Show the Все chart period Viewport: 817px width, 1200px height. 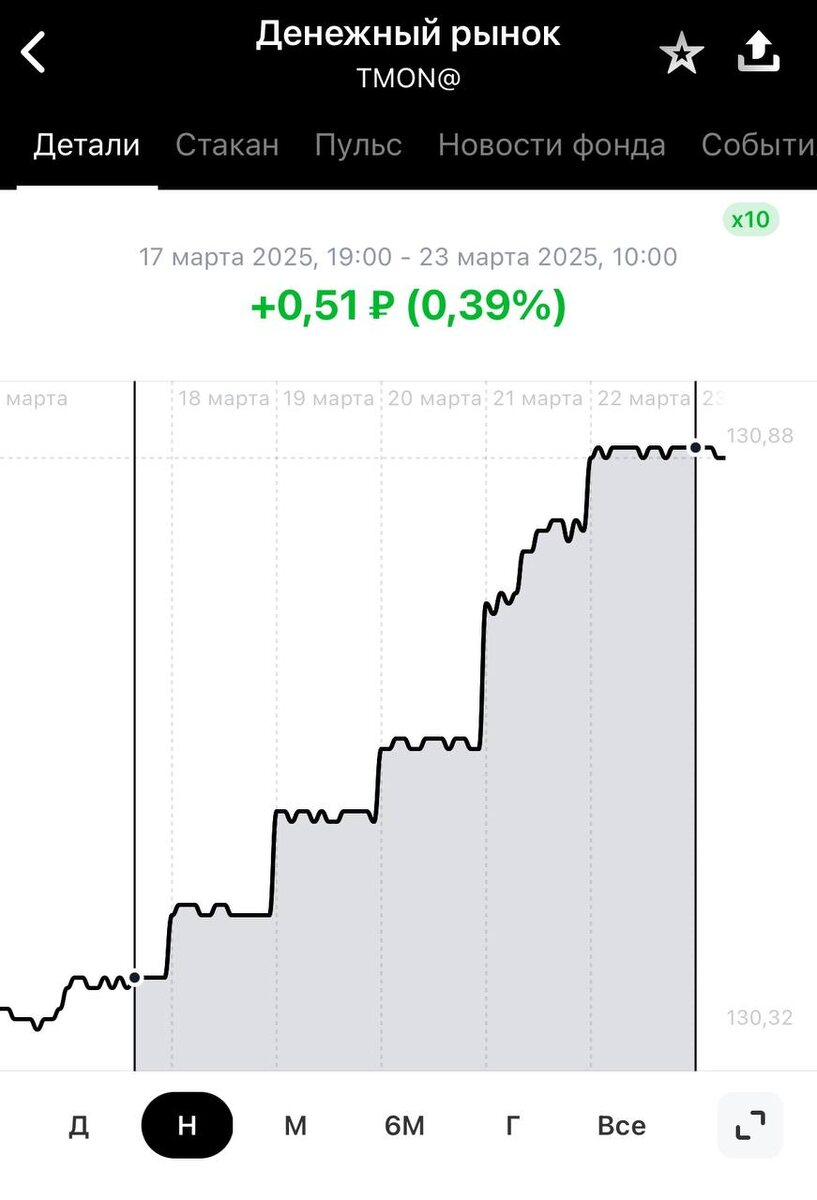(621, 1126)
